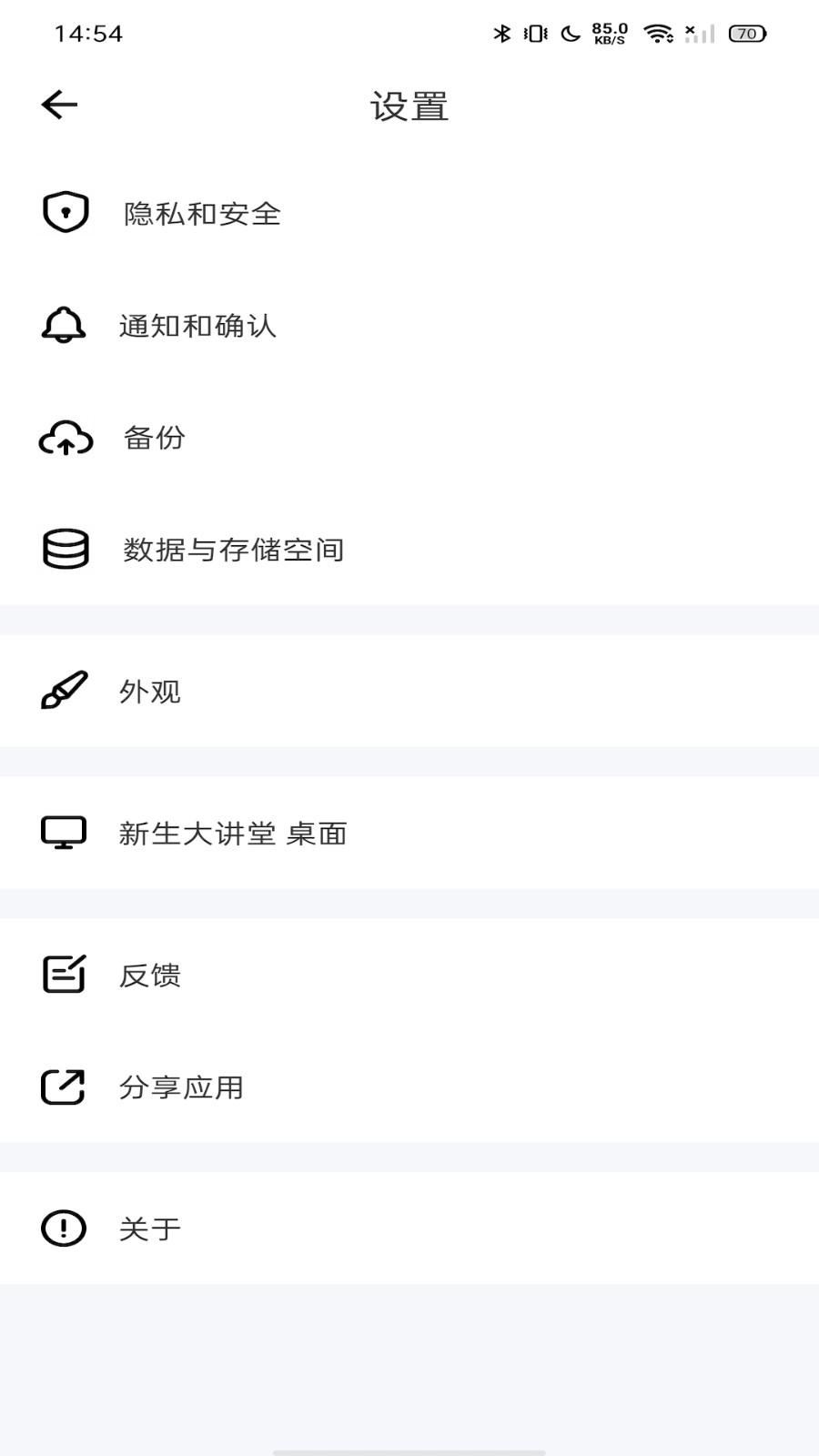Tap the database icon next to 数据与存储空间
819x1456 pixels.
pos(64,549)
